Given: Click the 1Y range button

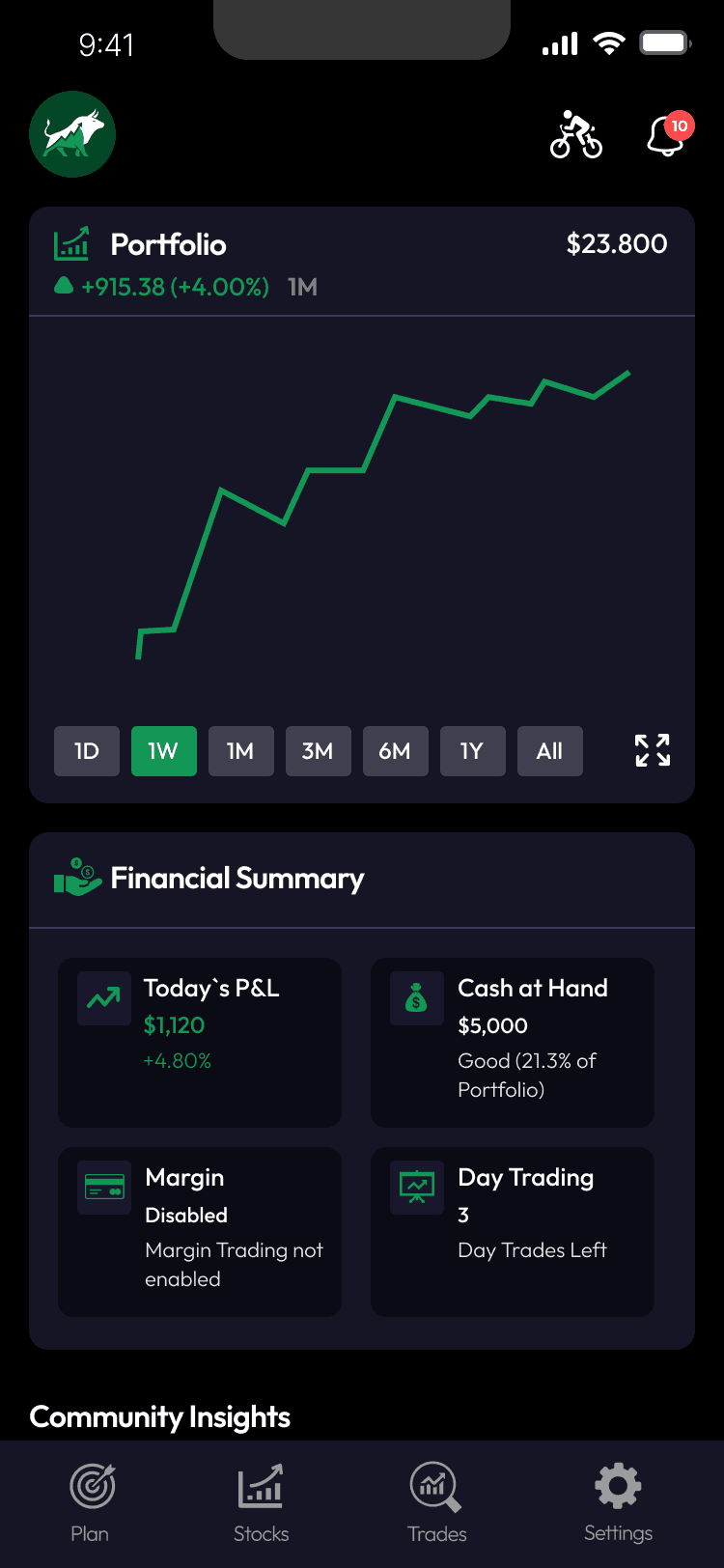Looking at the screenshot, I should coord(472,750).
